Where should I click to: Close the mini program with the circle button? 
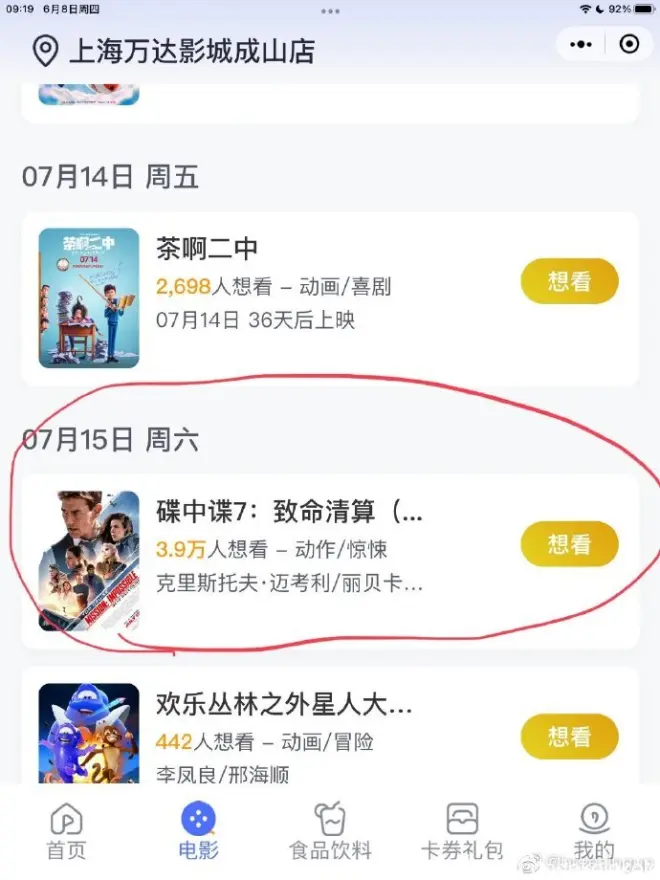tap(629, 44)
